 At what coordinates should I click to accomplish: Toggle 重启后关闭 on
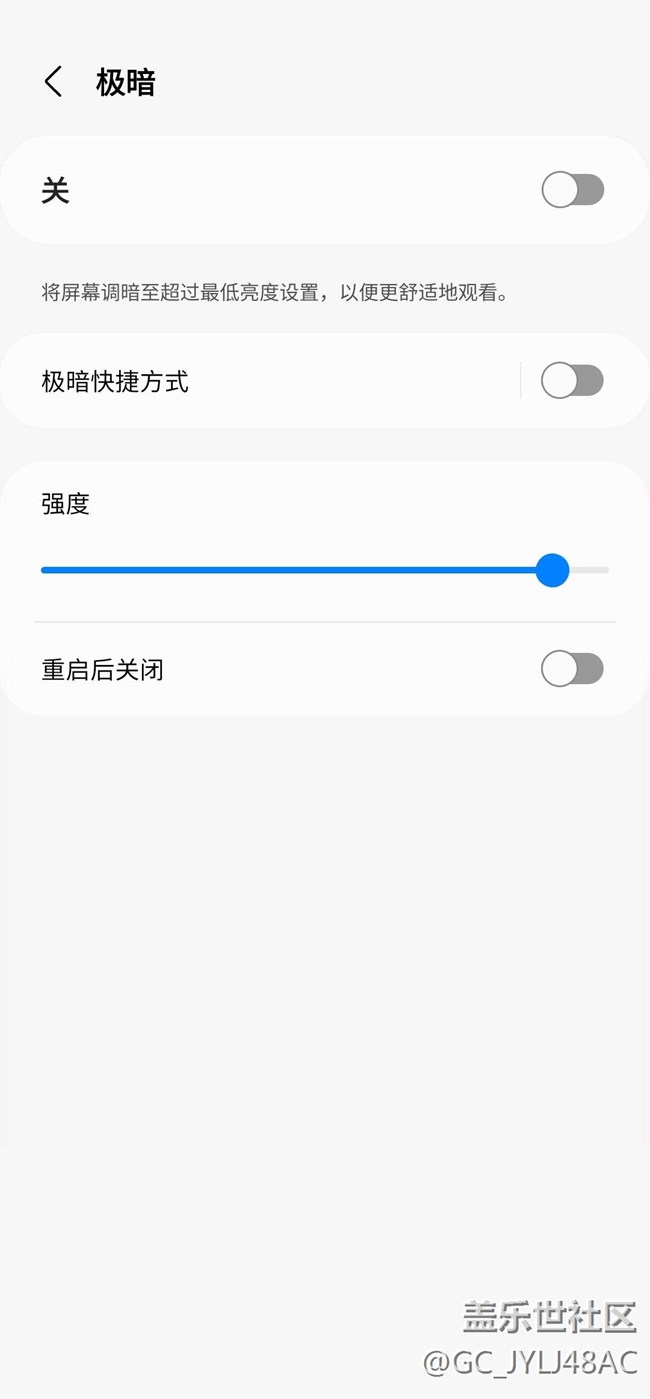572,669
